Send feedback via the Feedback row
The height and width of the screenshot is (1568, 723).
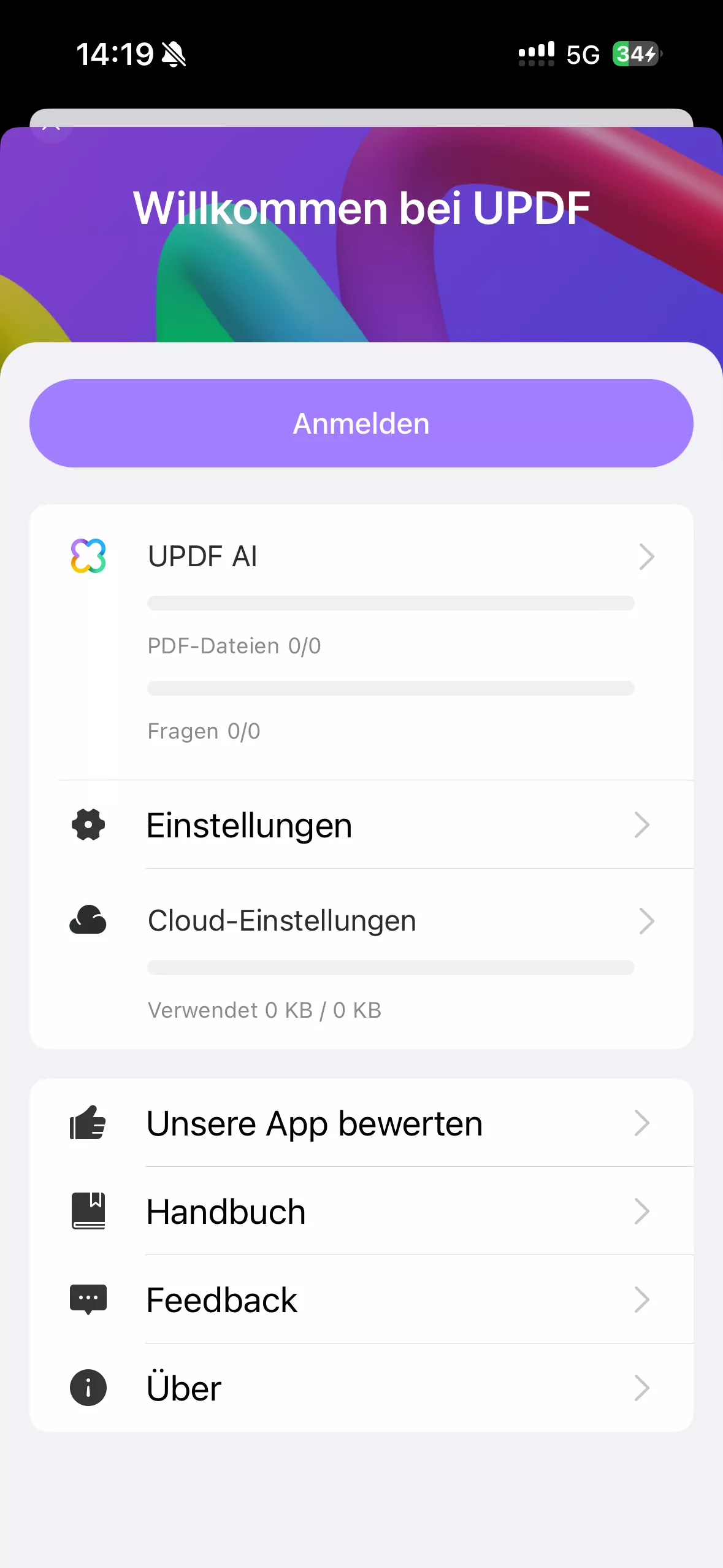[x=361, y=1300]
